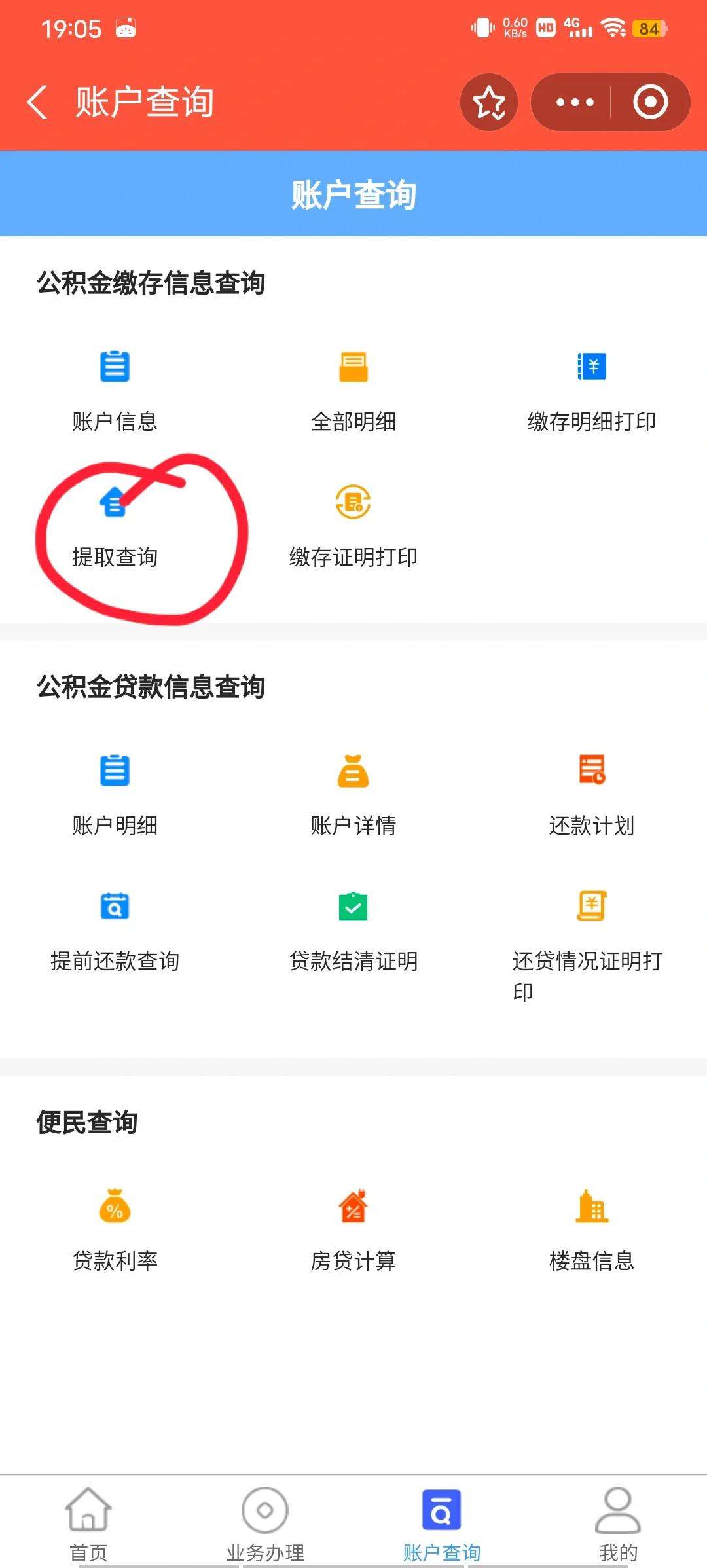This screenshot has width=707, height=1568.
Task: Tap the star favorite button in the header
Action: [489, 101]
